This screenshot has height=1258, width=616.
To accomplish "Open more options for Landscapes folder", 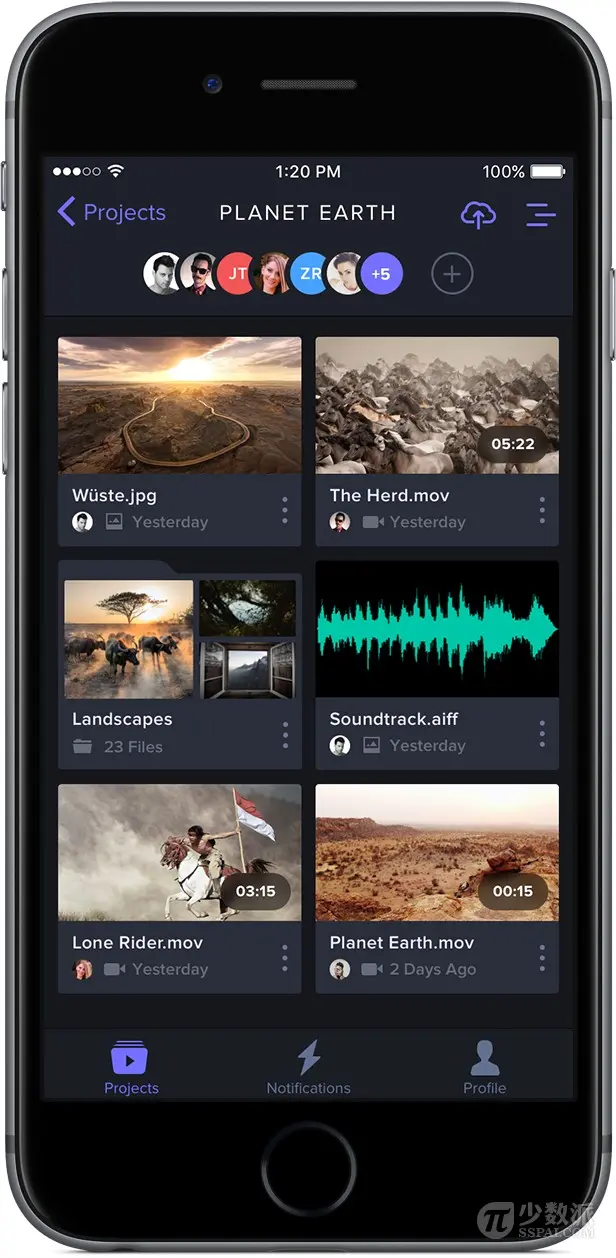I will tap(285, 735).
